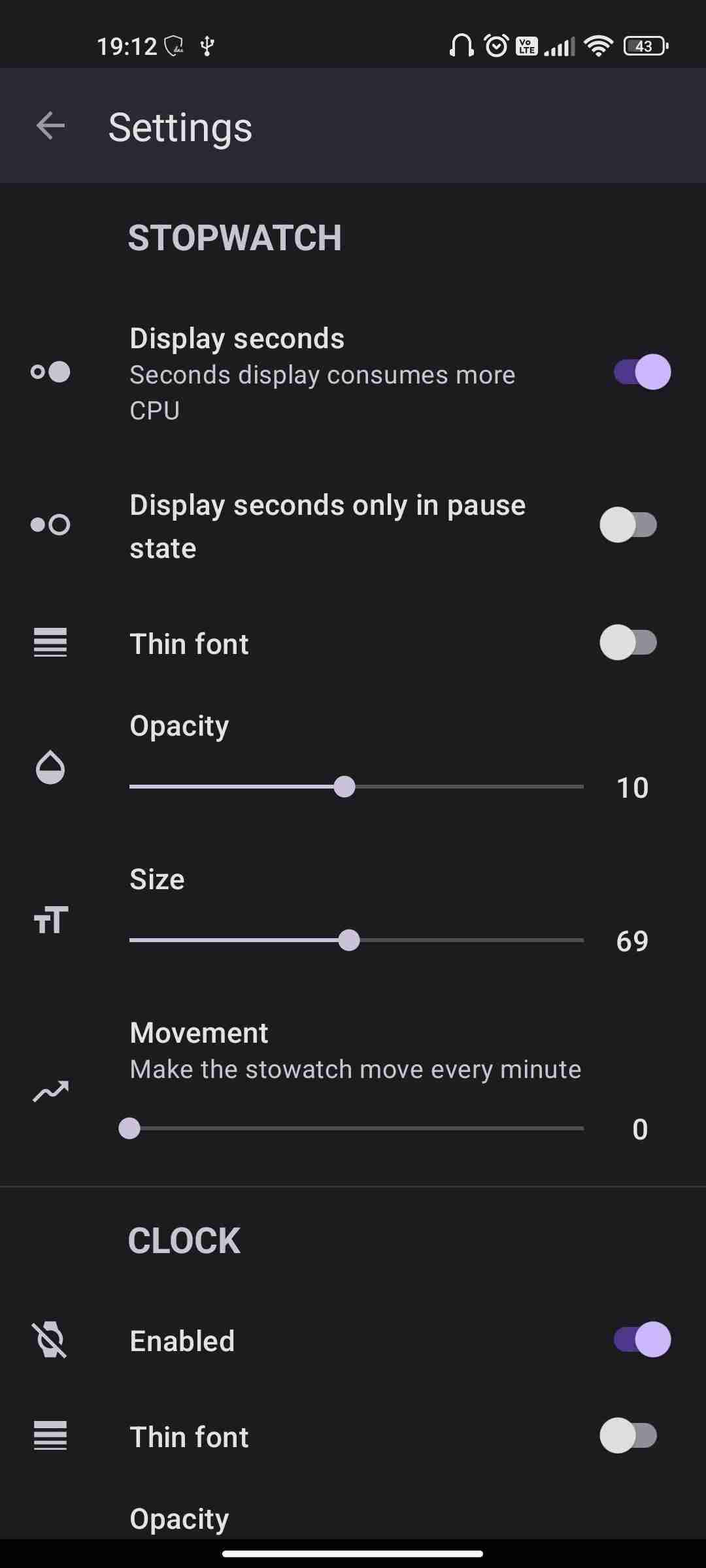Turn on the stopwatch Thin font toggle

629,643
